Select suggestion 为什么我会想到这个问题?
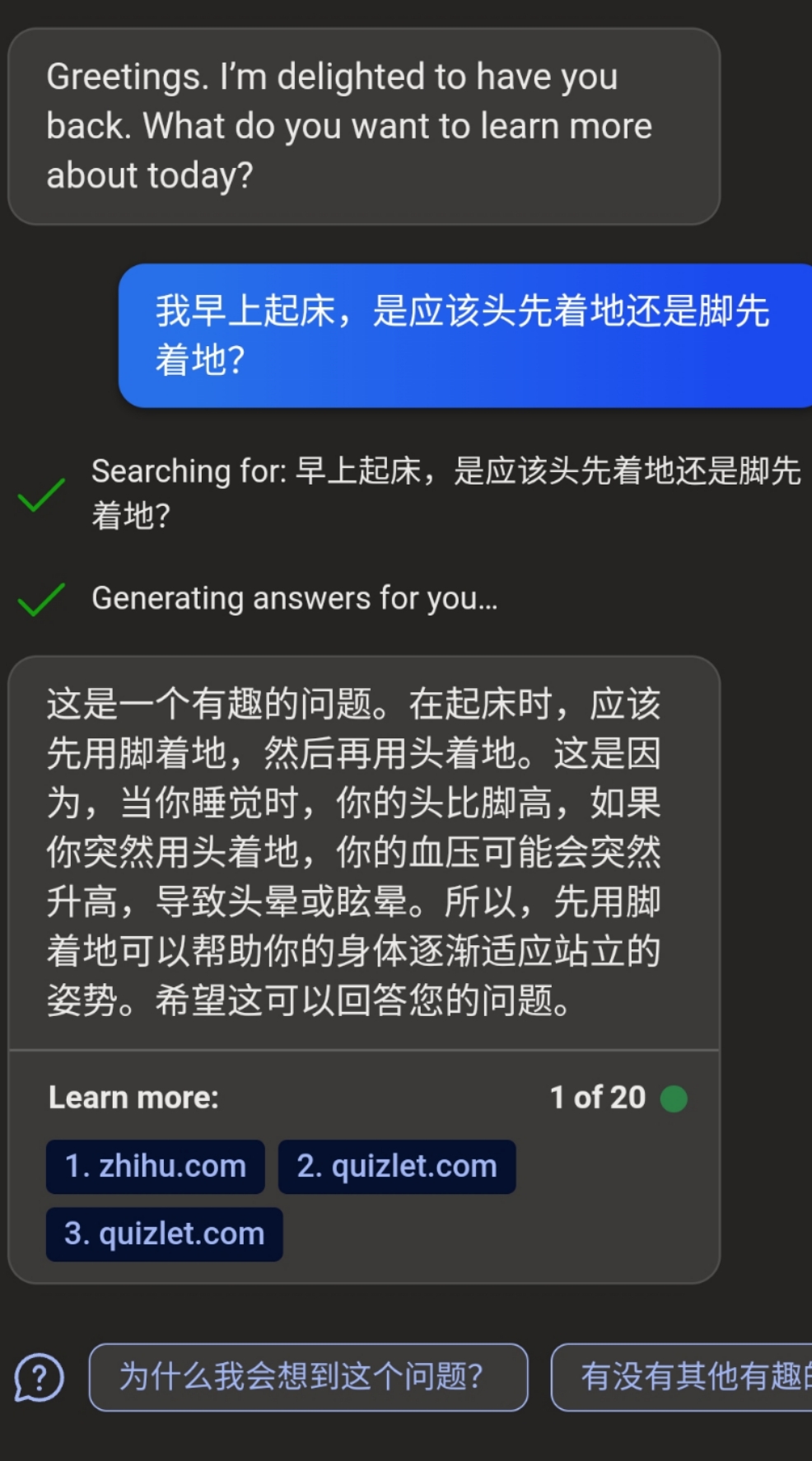Viewport: 812px width, 1461px height. coord(308,1376)
